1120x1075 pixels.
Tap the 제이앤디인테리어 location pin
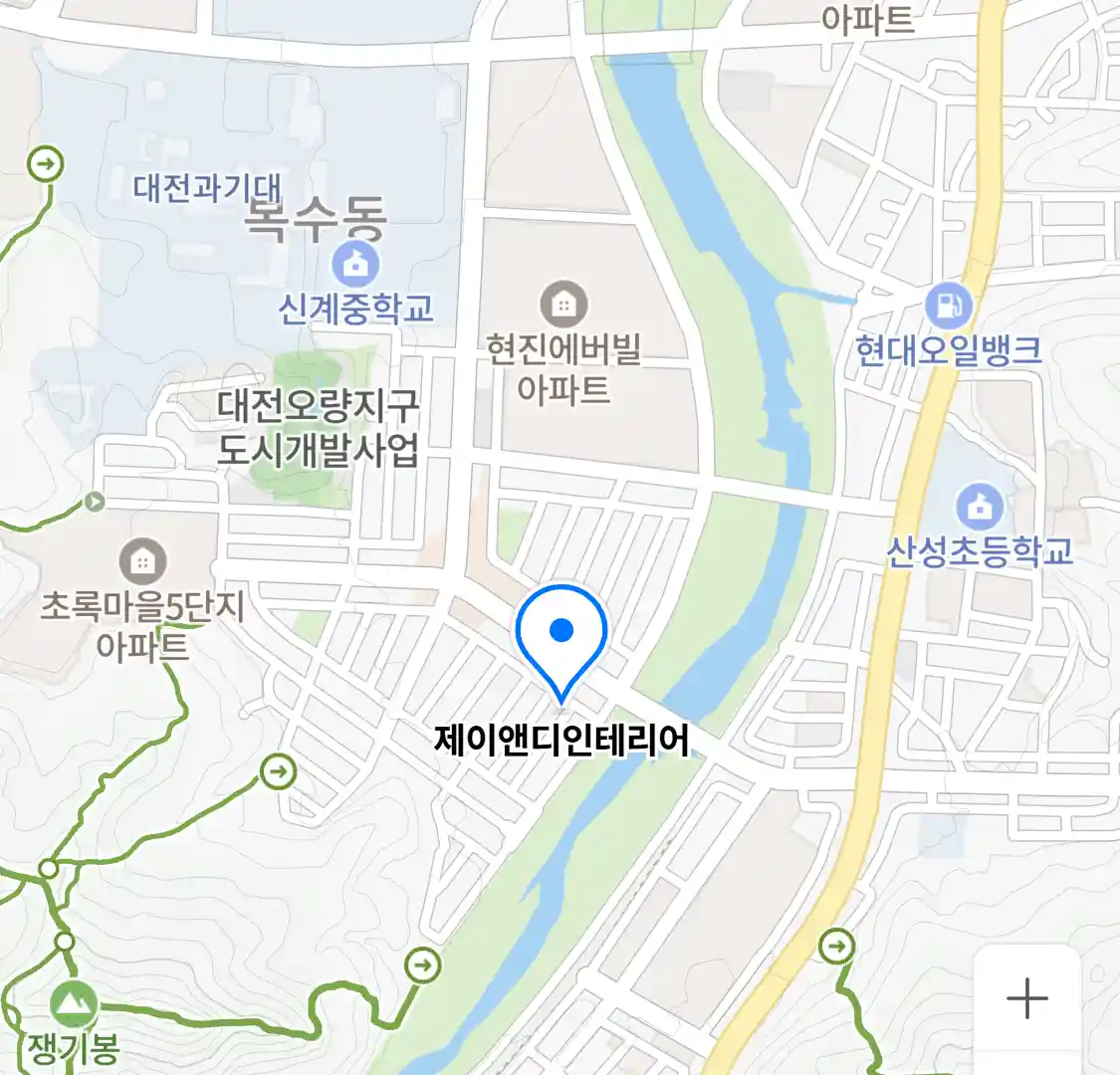(561, 634)
